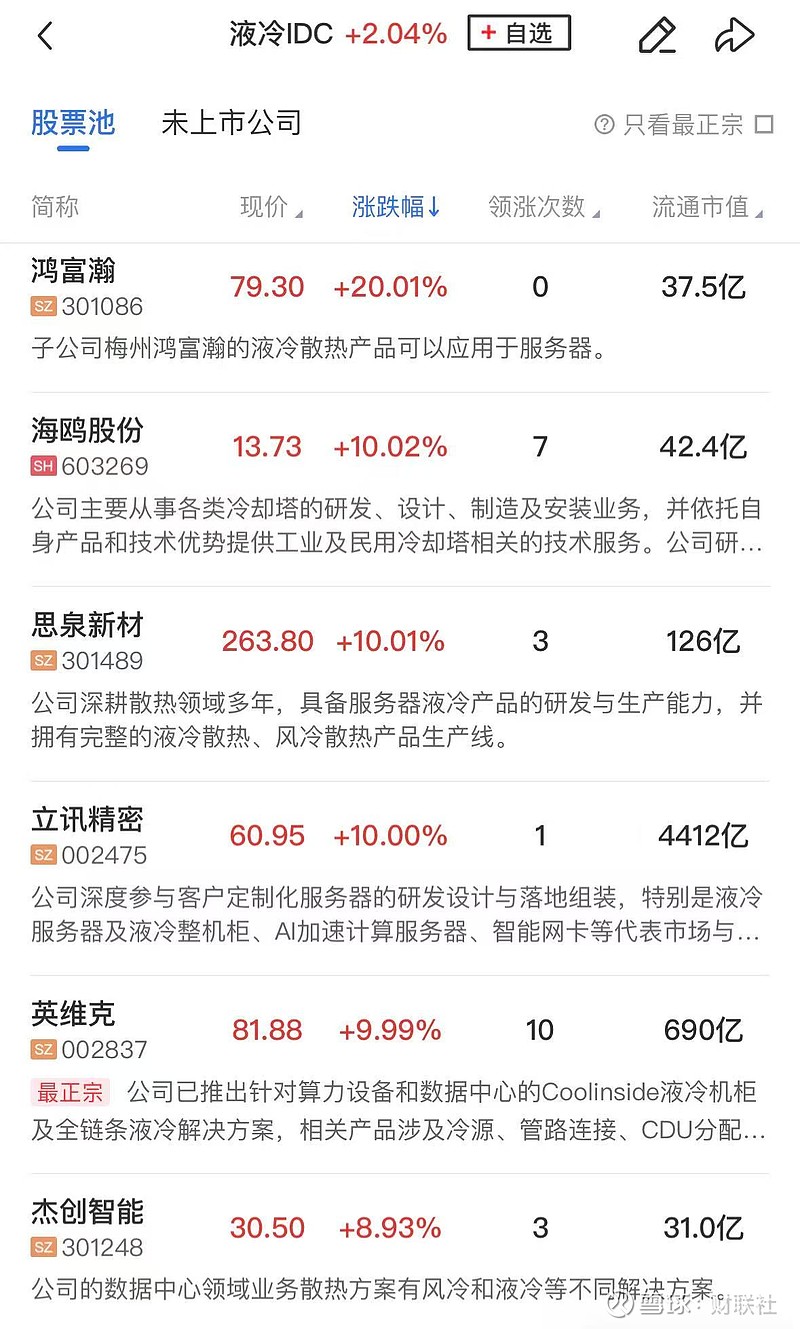The width and height of the screenshot is (800, 1329).
Task: Sort list by 现价
Action: [270, 207]
